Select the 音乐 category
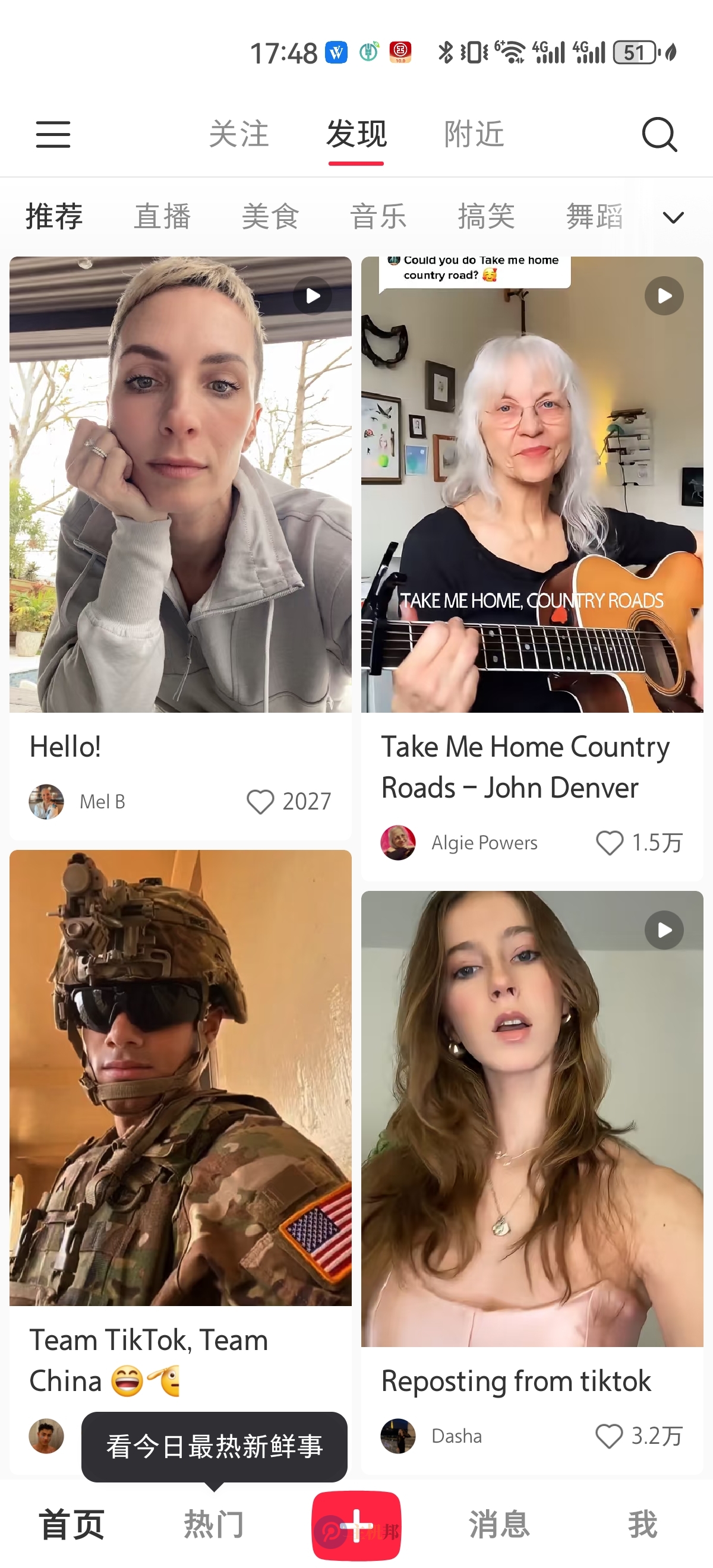Screen dimensions: 713x1568 coord(378,217)
